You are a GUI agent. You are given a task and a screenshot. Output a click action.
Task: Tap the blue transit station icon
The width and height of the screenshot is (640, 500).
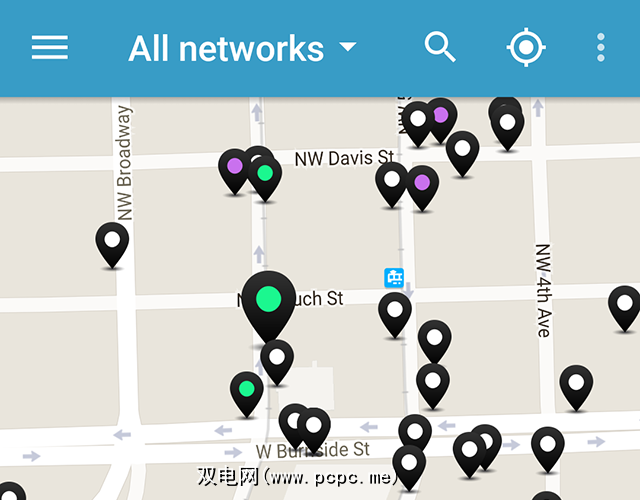pos(395,278)
